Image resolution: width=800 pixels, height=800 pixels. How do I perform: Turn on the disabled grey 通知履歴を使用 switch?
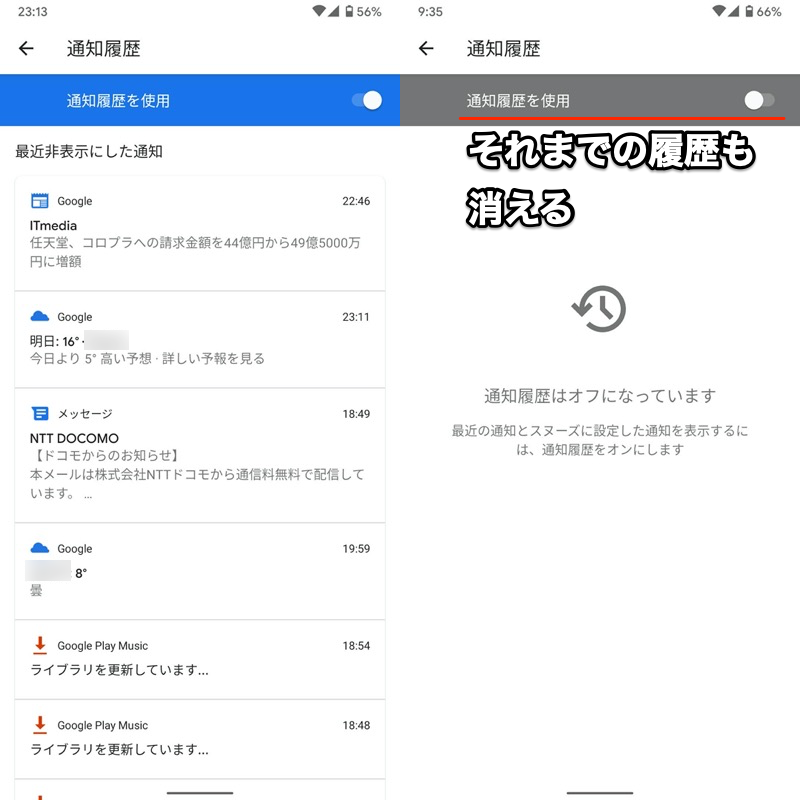click(759, 100)
